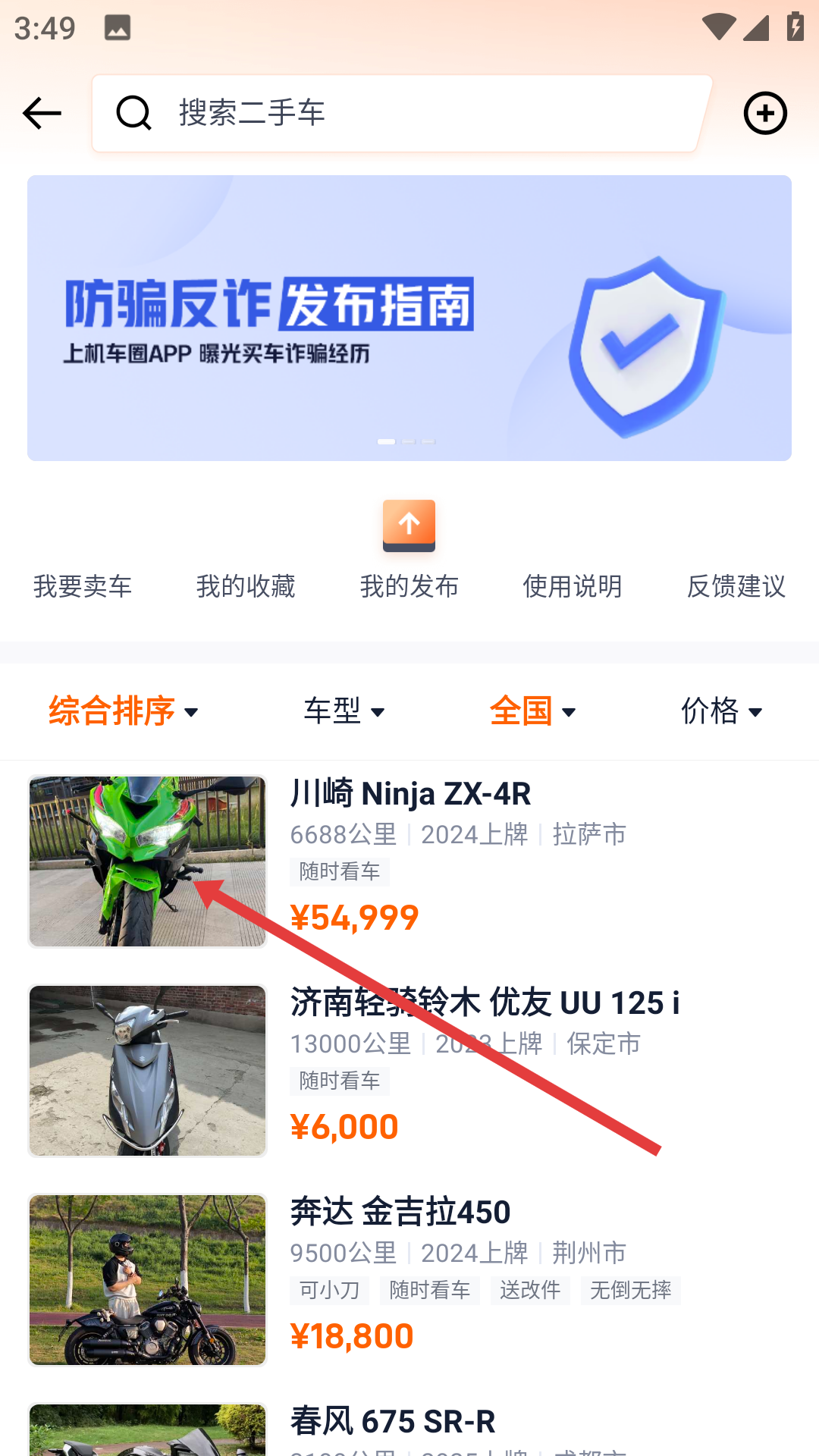This screenshot has height=1456, width=819.
Task: Open 反馈建议
Action: (736, 586)
